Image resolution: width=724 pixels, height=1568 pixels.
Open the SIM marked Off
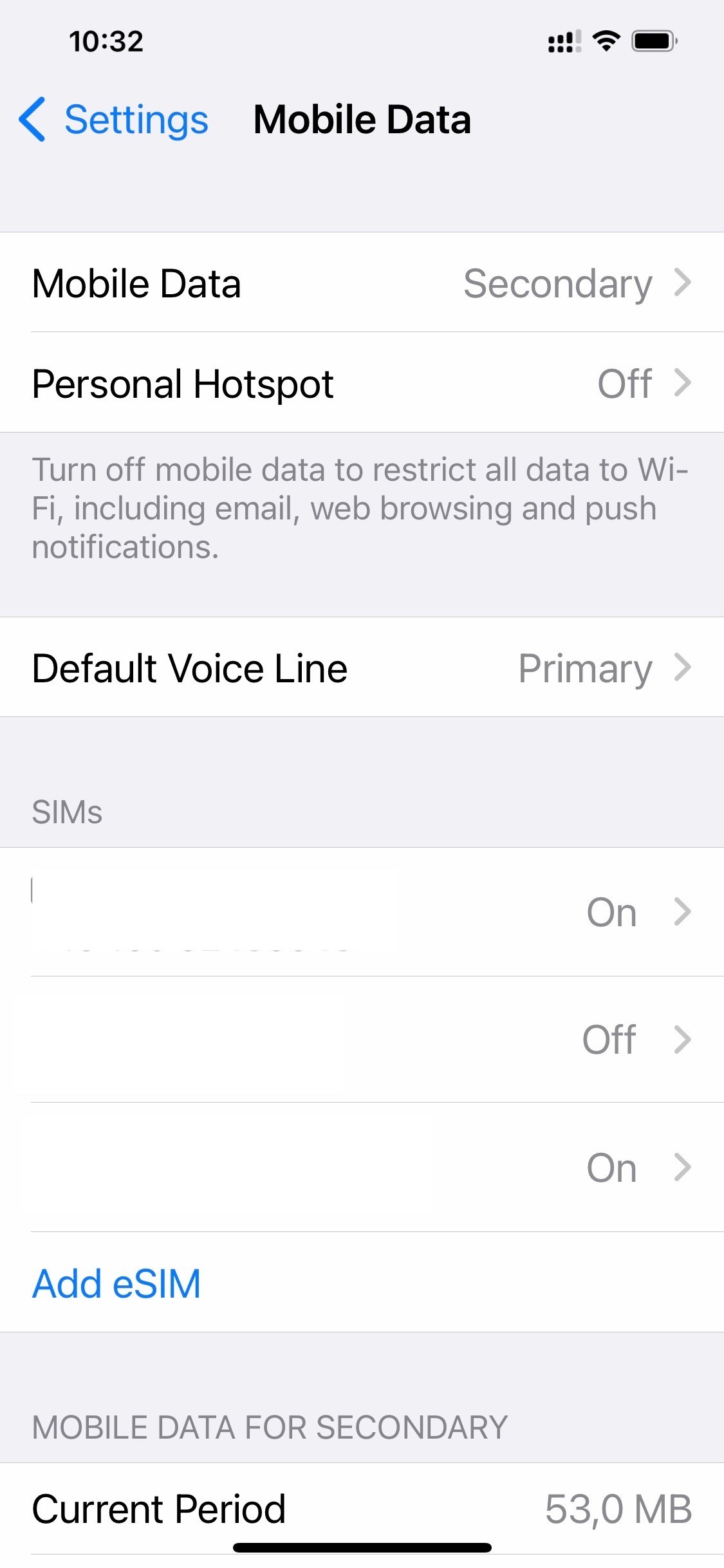click(x=362, y=1040)
